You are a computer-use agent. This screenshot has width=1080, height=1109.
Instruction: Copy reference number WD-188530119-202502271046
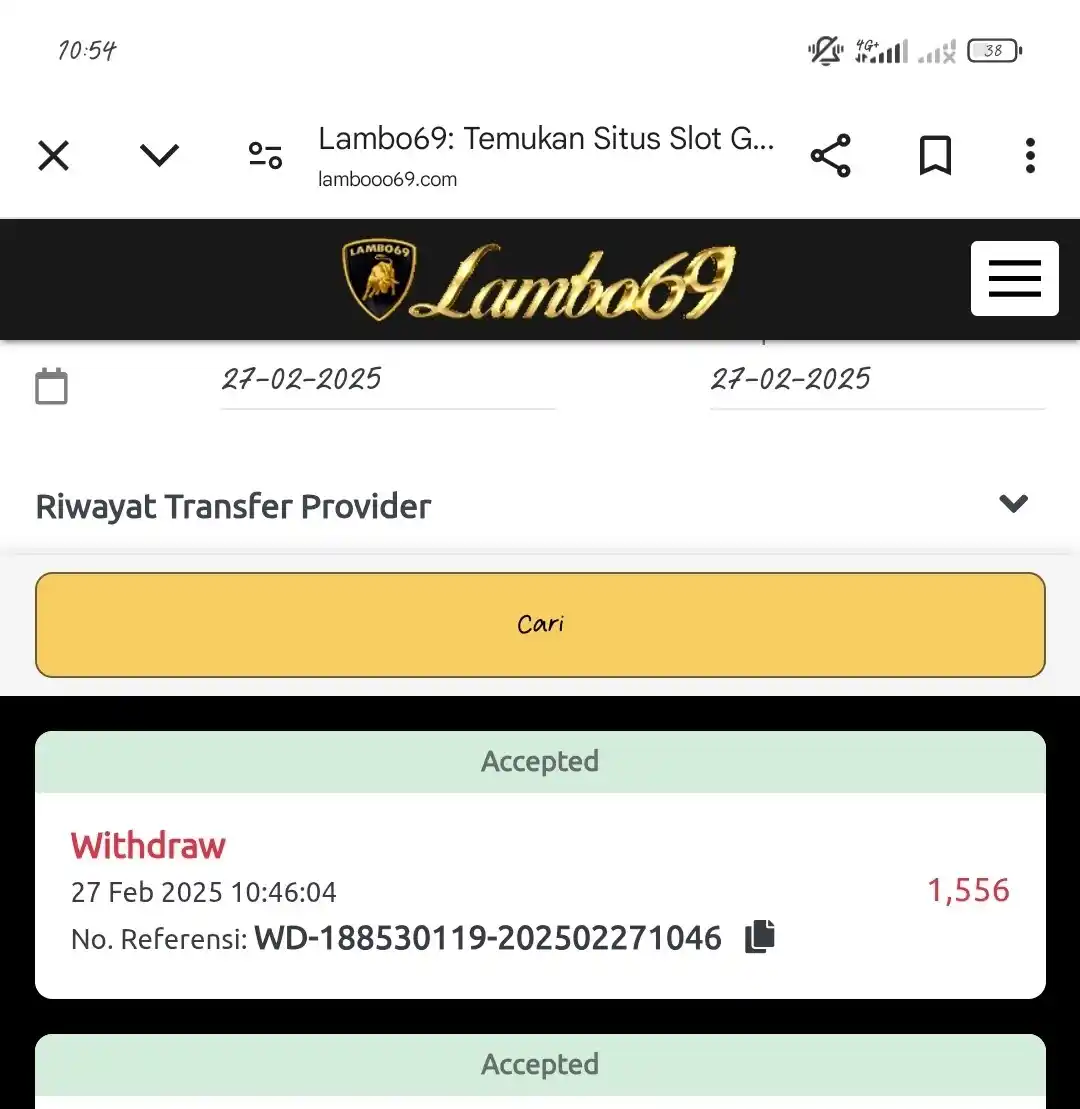coord(760,937)
